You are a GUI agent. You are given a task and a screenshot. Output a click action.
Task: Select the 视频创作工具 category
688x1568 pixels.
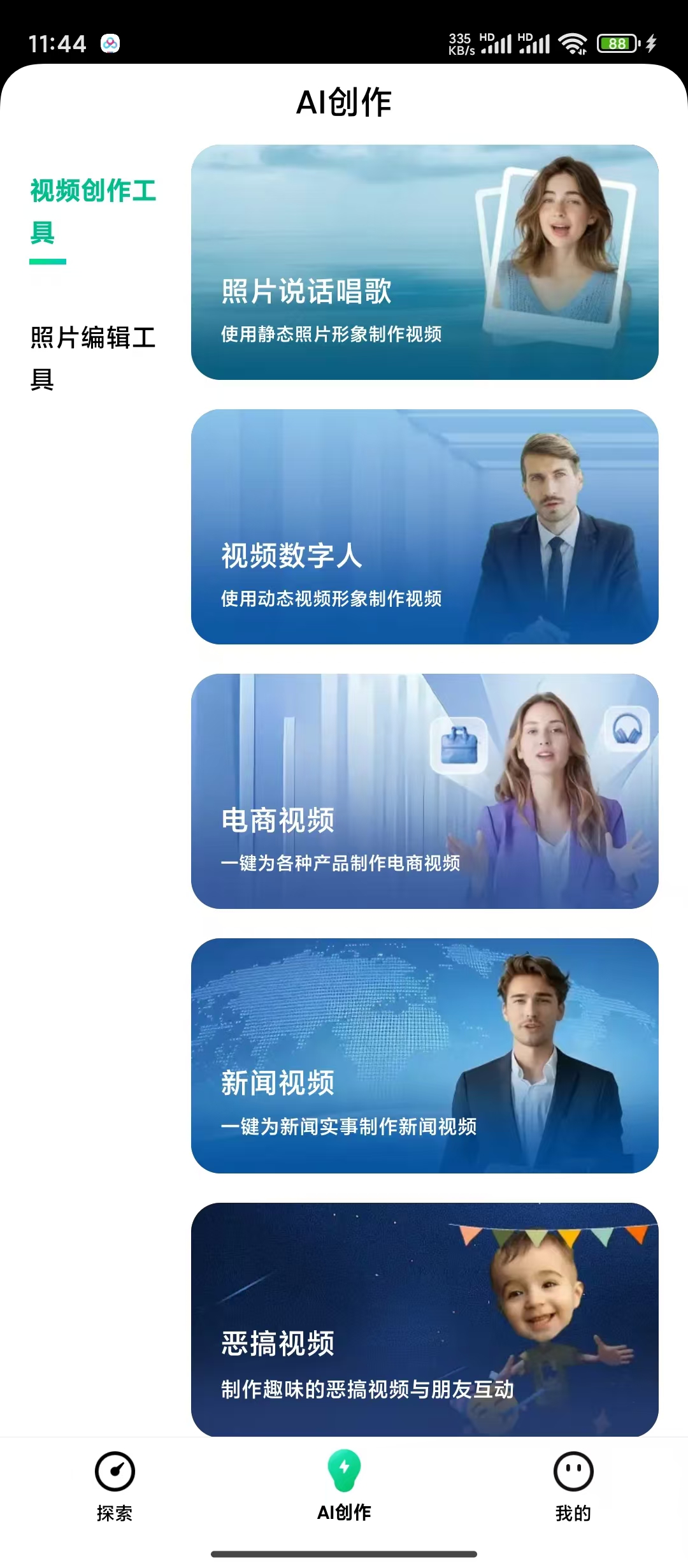[93, 212]
